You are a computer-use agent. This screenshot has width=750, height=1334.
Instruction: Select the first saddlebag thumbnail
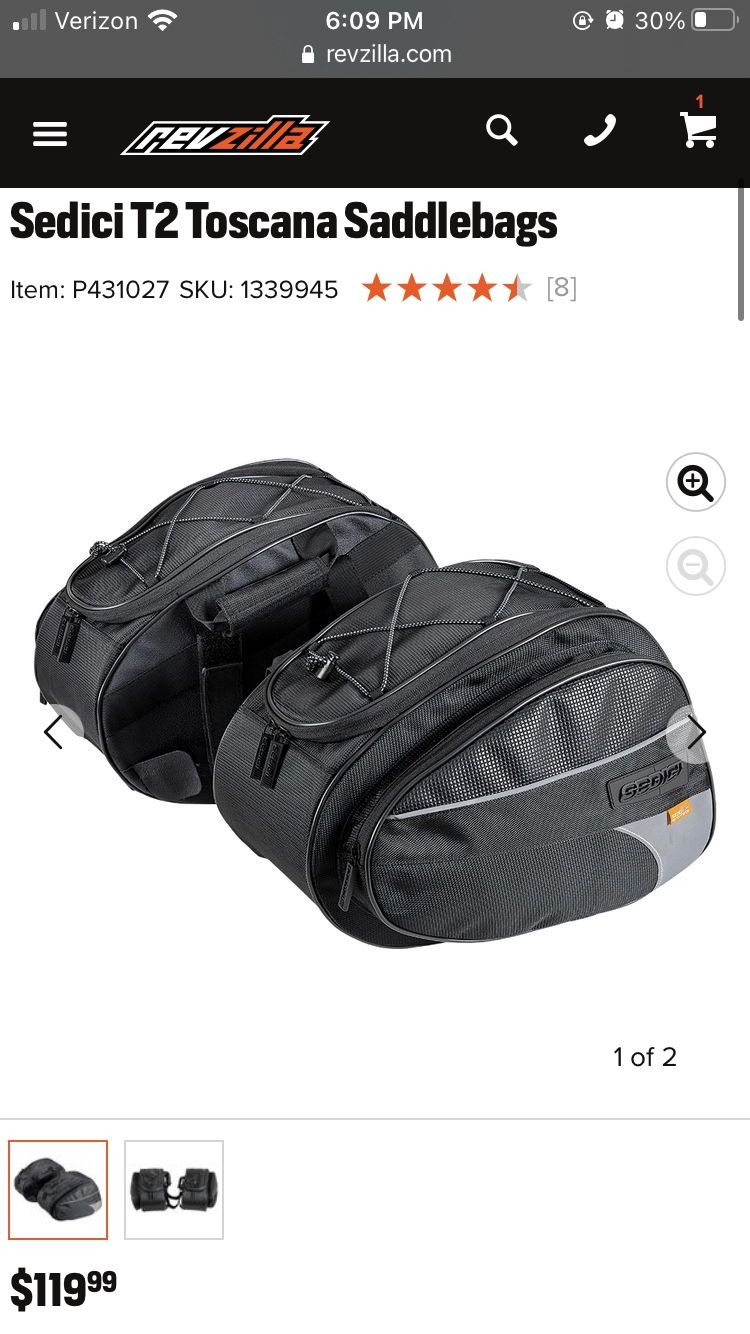click(x=58, y=1190)
